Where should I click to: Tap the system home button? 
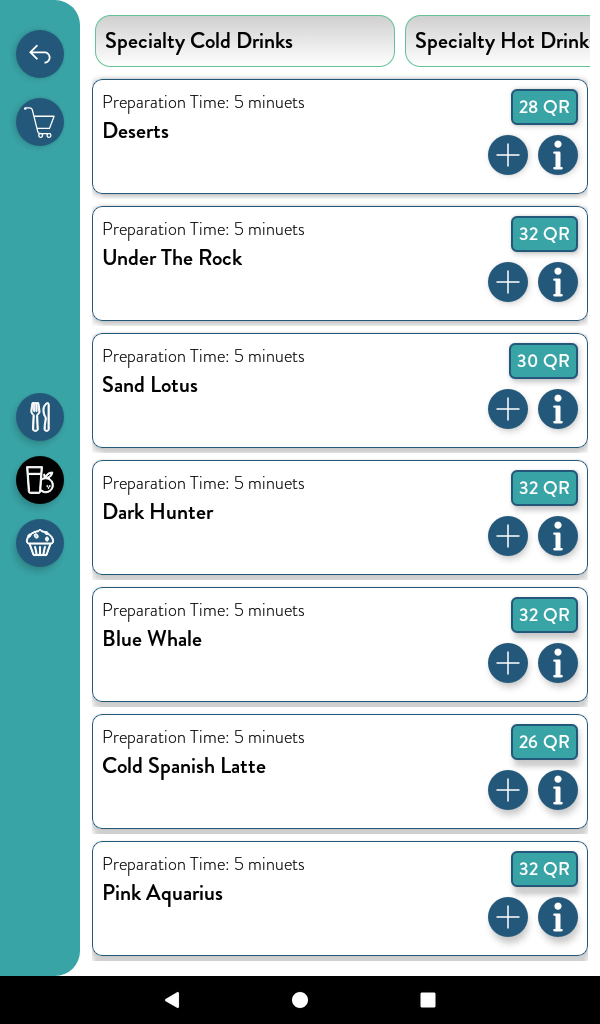click(x=300, y=1000)
